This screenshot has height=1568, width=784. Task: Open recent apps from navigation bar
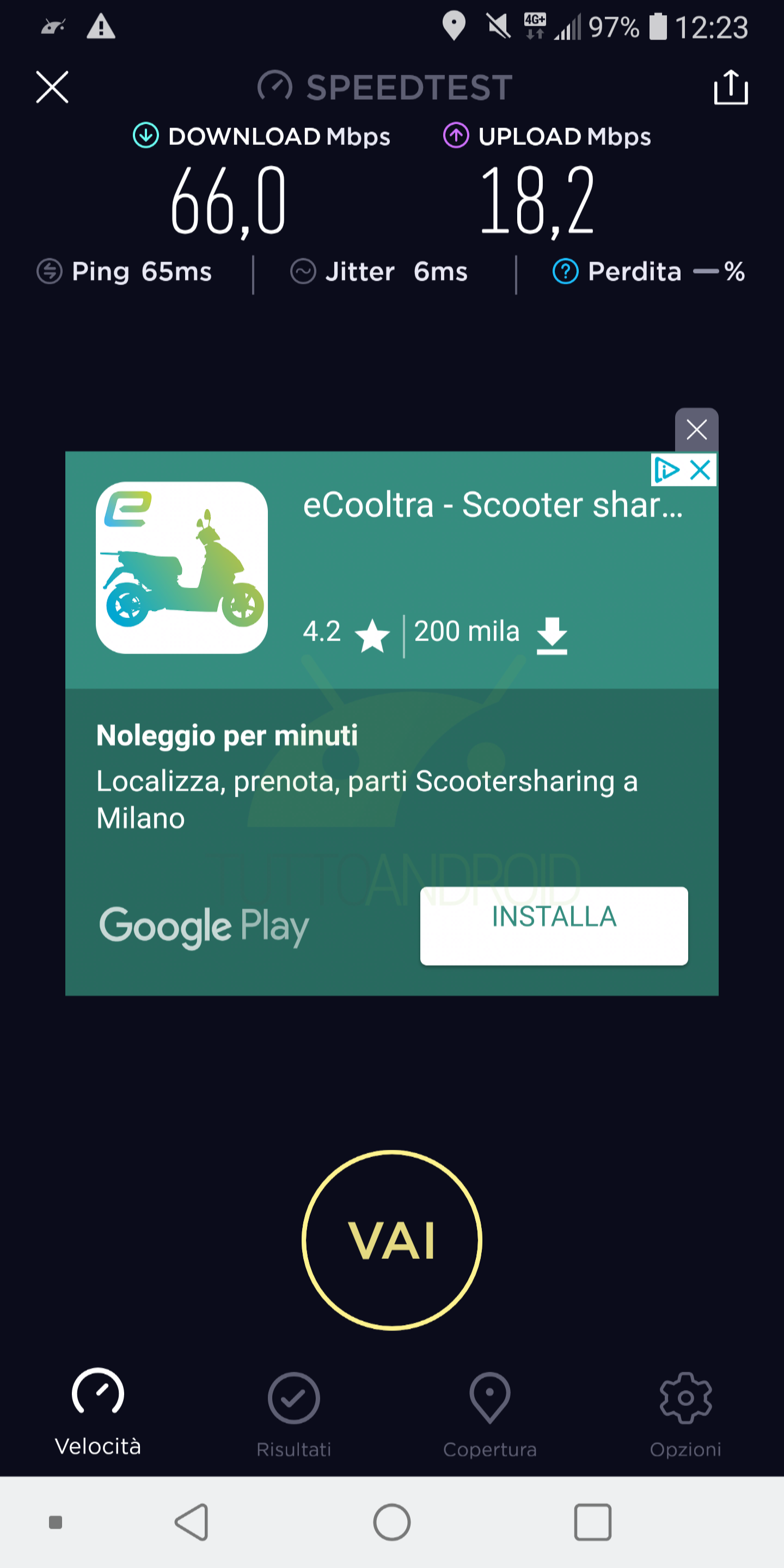coord(592,1522)
